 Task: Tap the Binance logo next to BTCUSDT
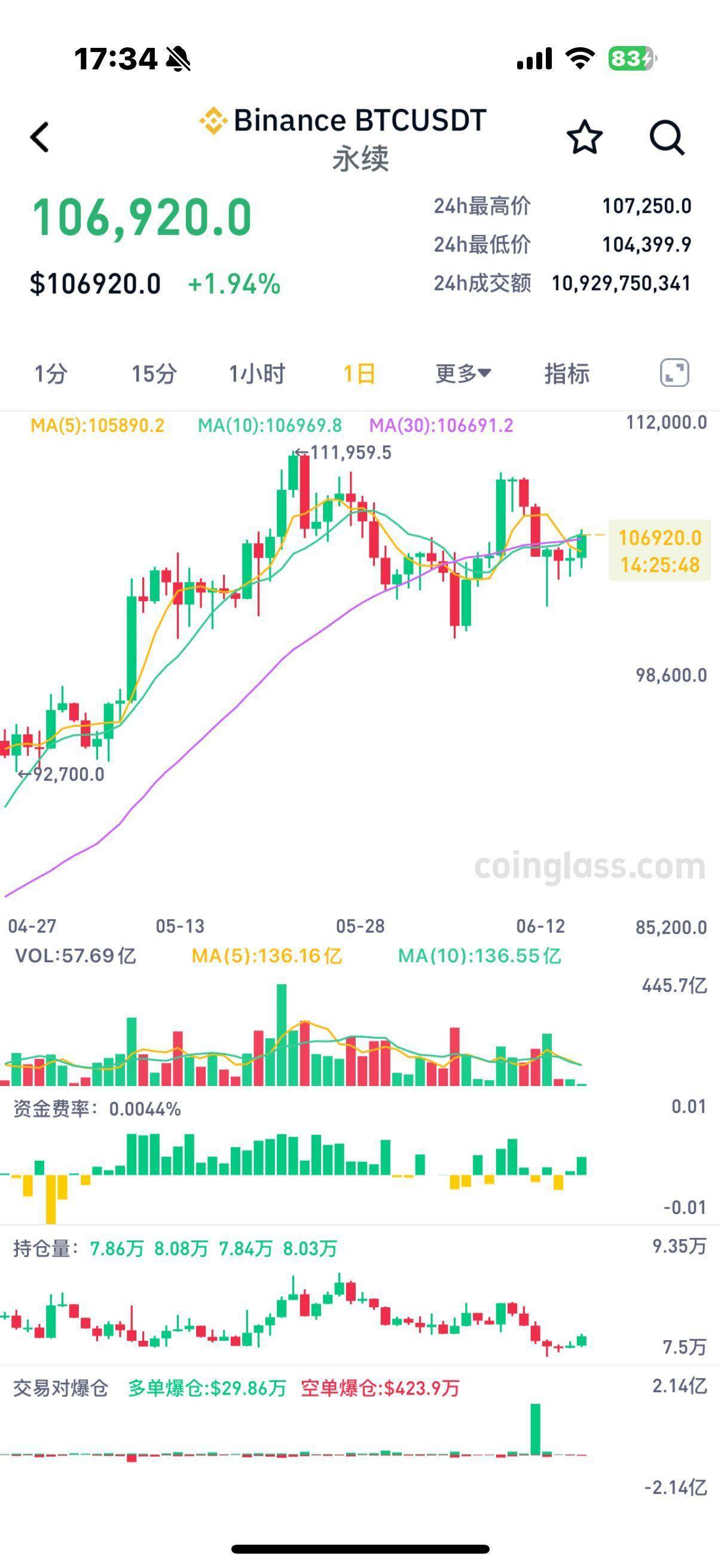coord(210,121)
